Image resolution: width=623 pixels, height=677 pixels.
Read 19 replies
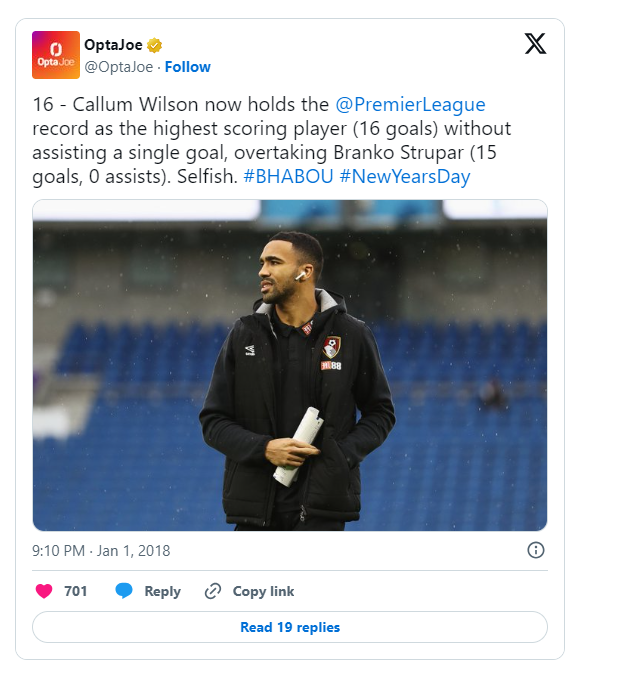290,627
